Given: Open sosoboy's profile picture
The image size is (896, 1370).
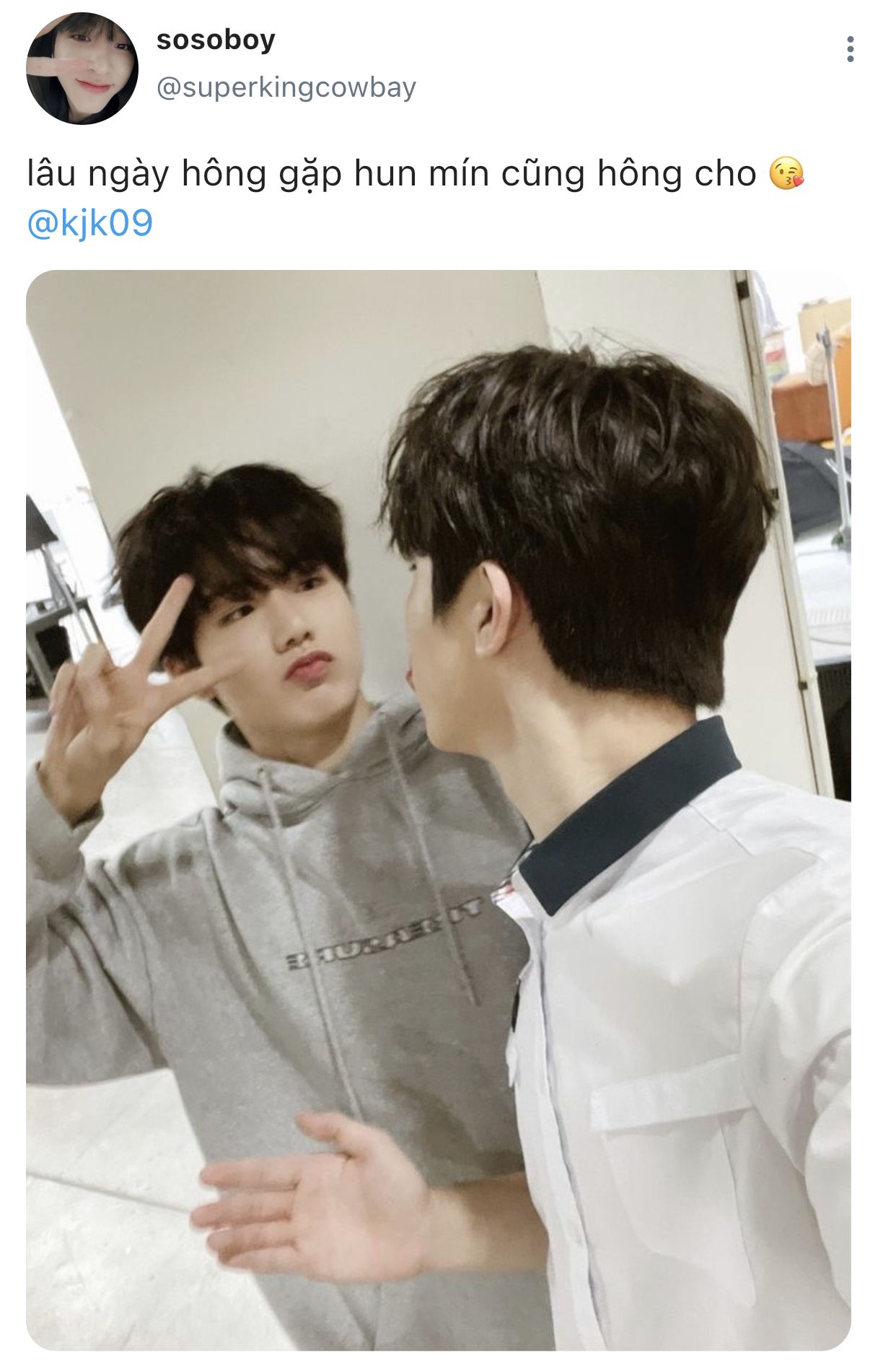Looking at the screenshot, I should coord(82,69).
